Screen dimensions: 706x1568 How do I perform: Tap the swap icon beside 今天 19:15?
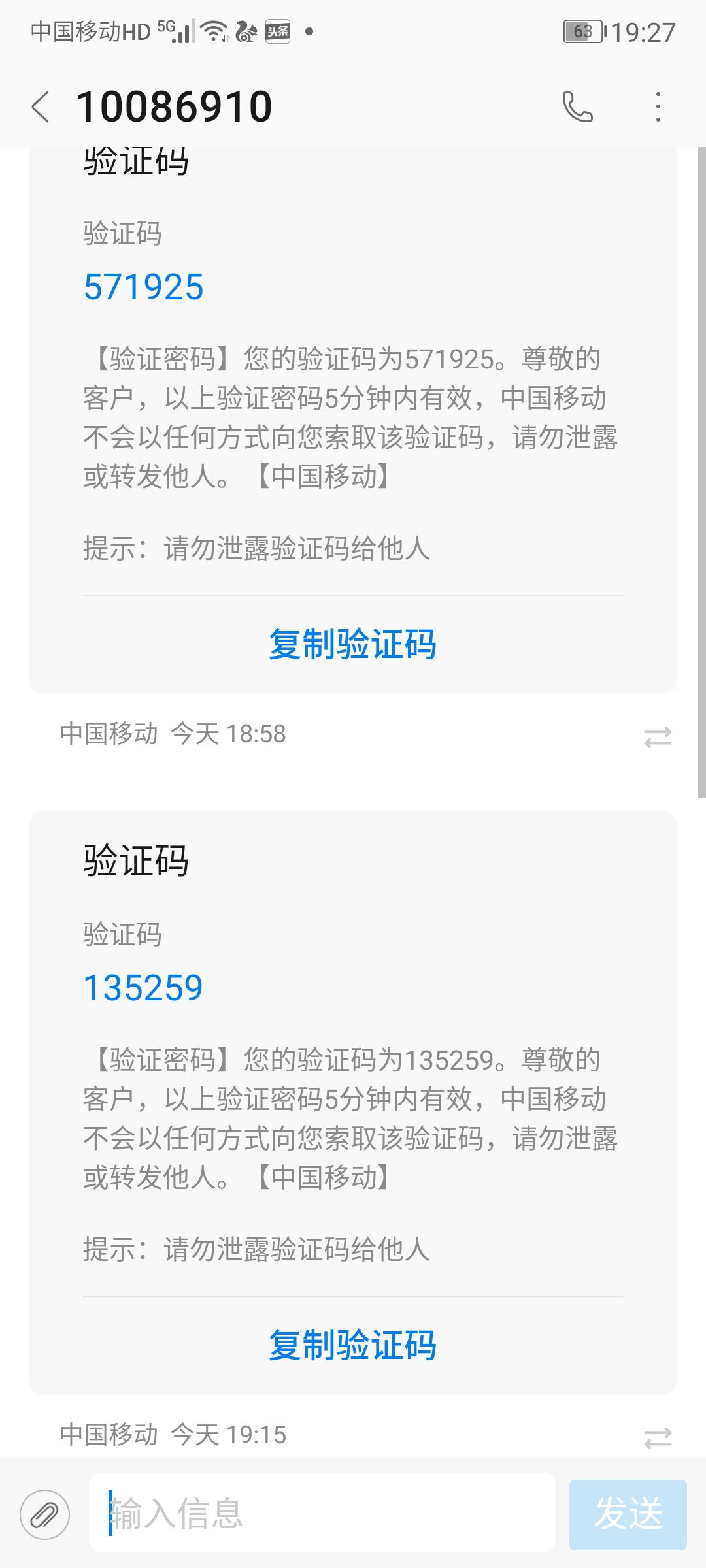coord(657,1437)
